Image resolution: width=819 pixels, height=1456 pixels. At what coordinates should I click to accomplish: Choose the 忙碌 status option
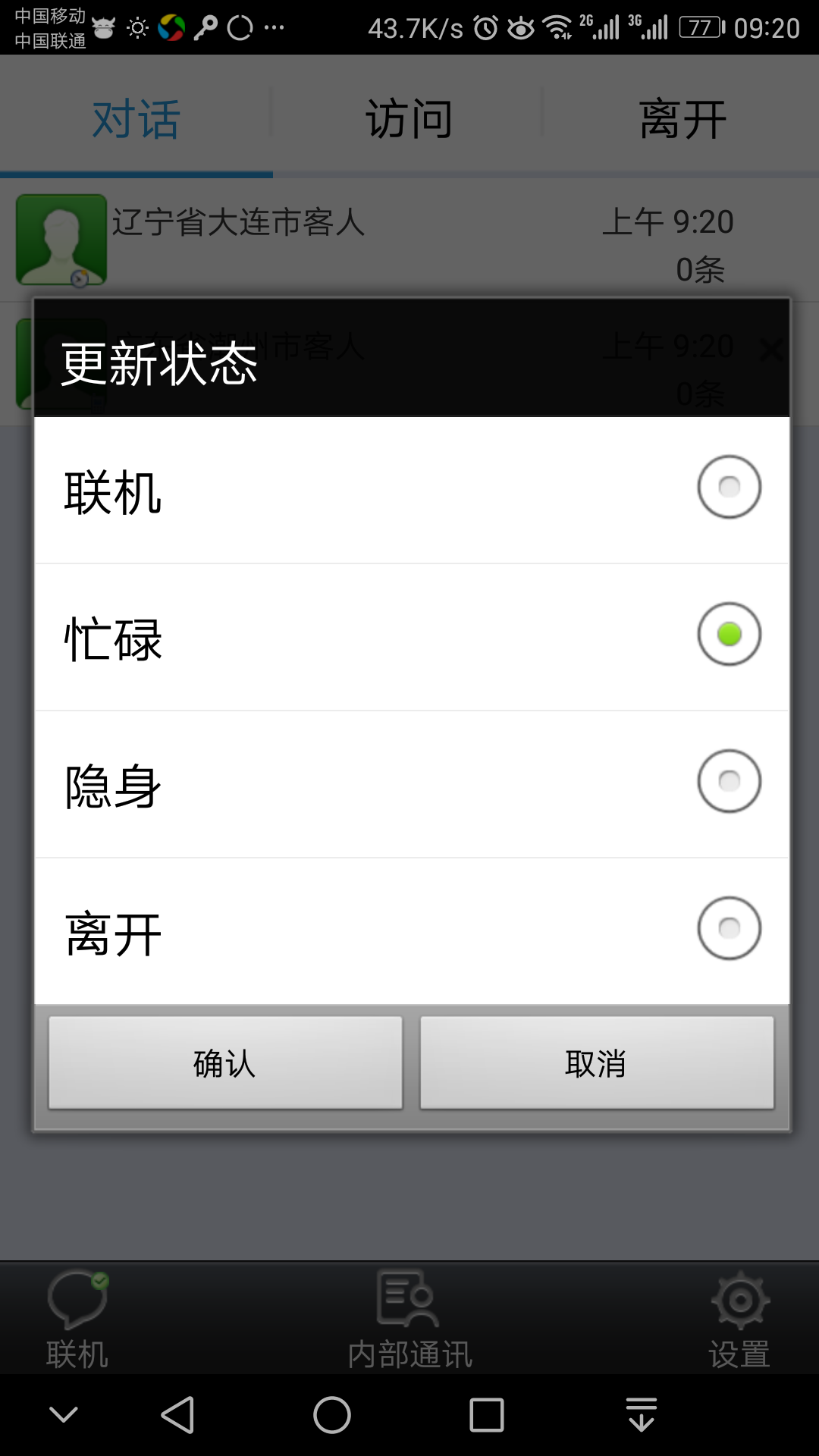click(x=728, y=635)
